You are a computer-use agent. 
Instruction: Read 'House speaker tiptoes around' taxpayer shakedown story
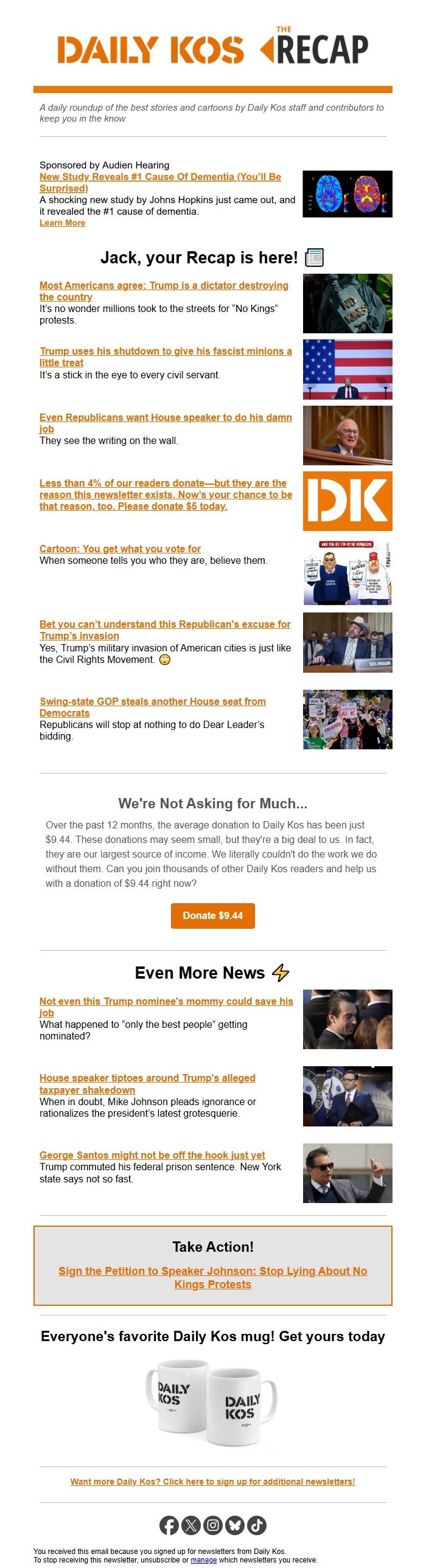click(x=147, y=1084)
